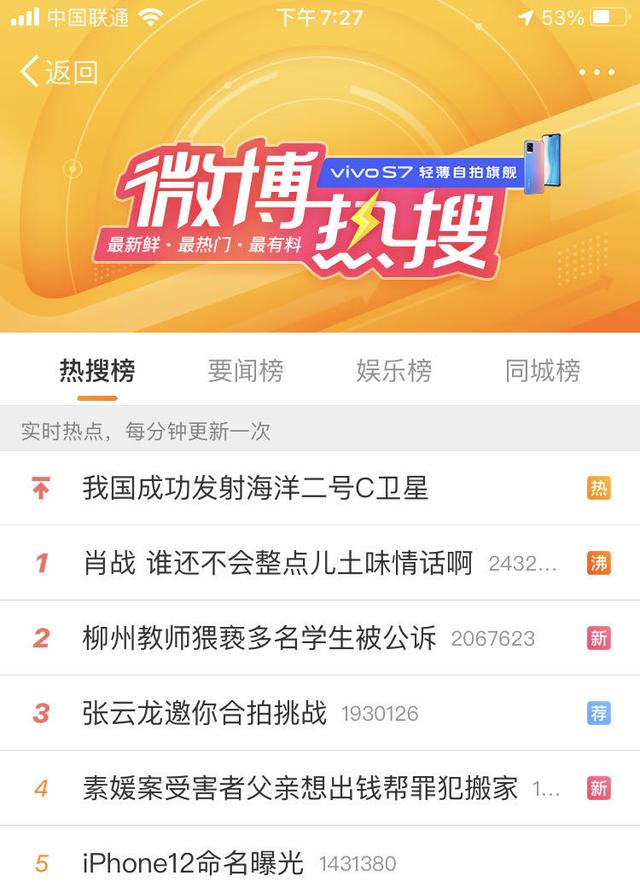The width and height of the screenshot is (640, 893).
Task: Open the 肖战 土味情话 trending topic
Action: (x=277, y=563)
